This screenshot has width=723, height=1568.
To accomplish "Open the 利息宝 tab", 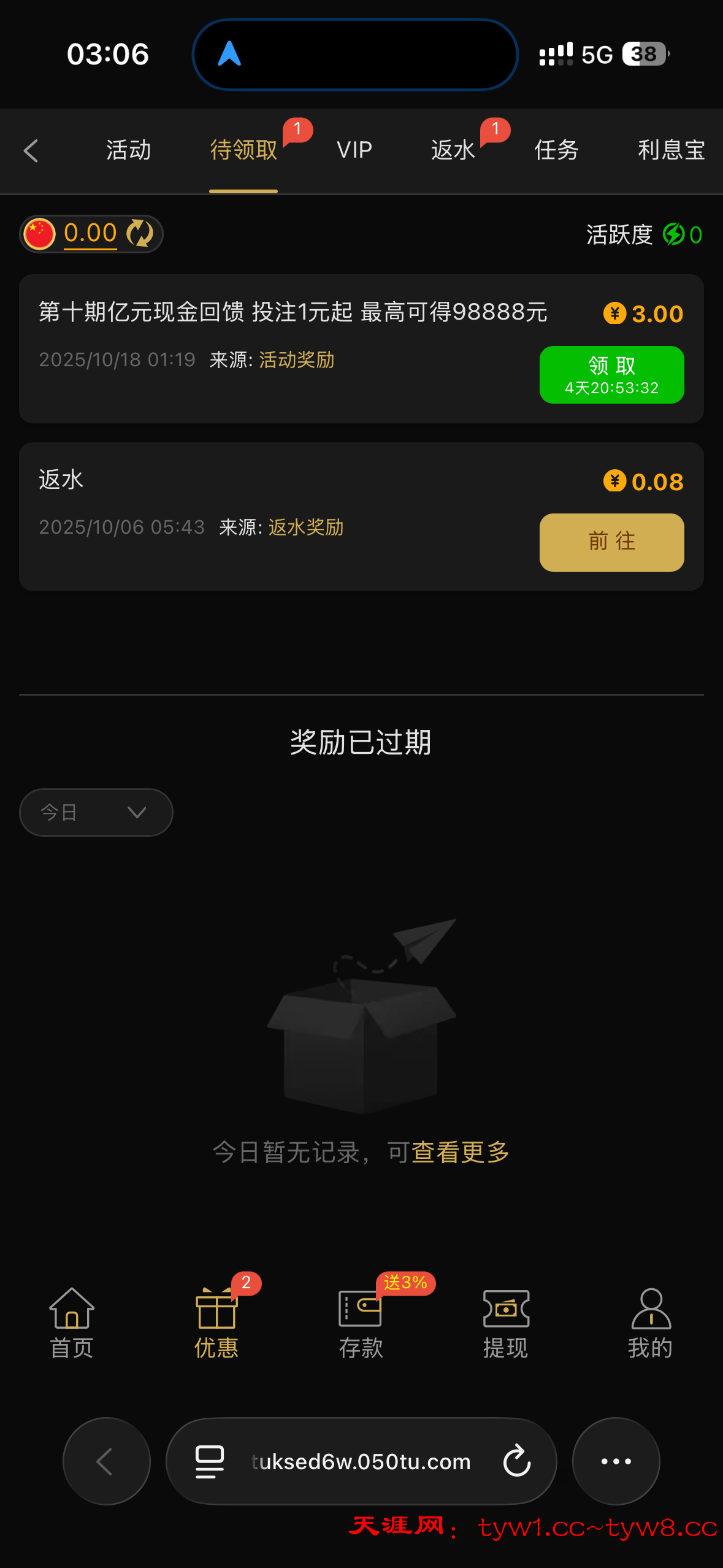I will (671, 150).
